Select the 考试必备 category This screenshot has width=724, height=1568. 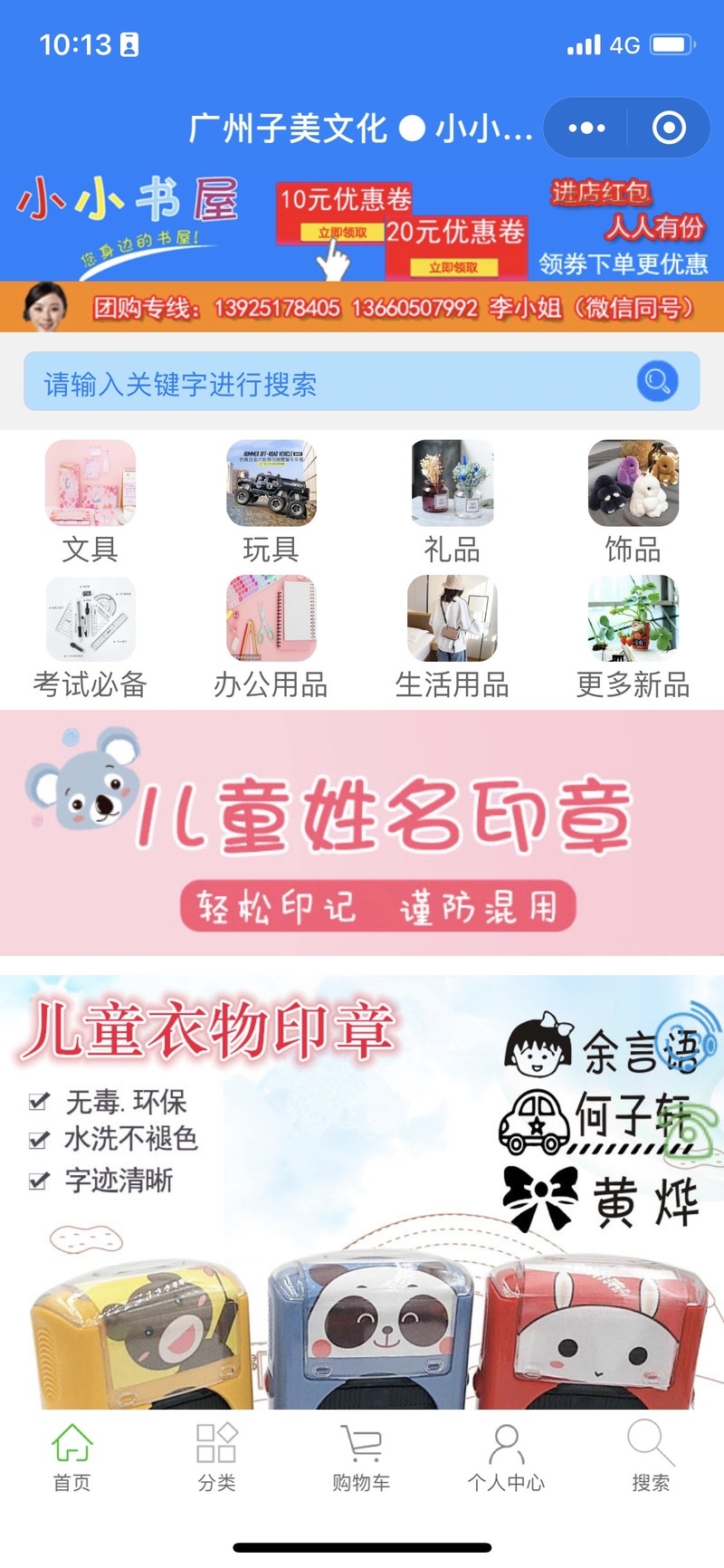click(x=90, y=637)
